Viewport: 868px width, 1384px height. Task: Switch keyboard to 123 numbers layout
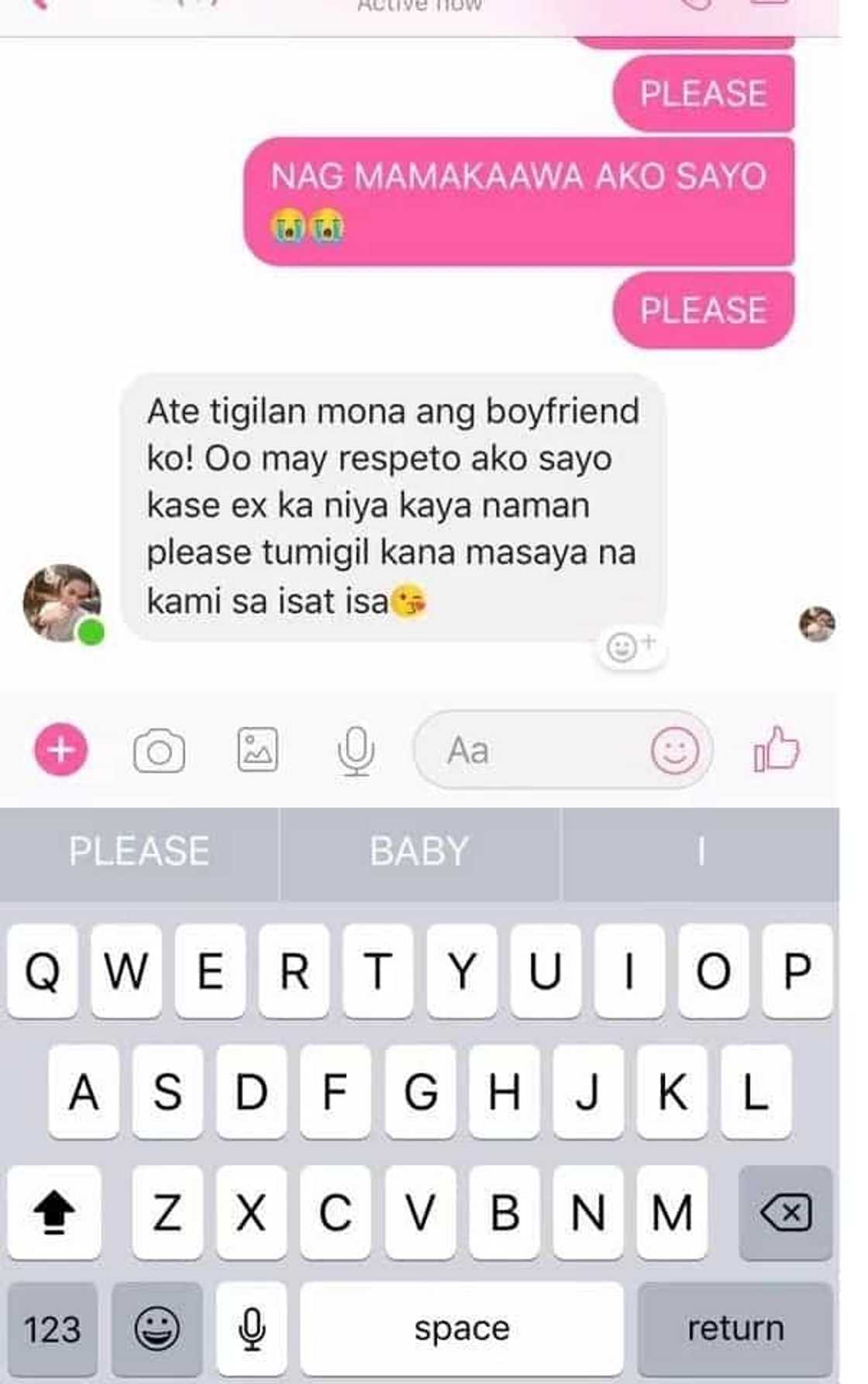click(x=52, y=1328)
